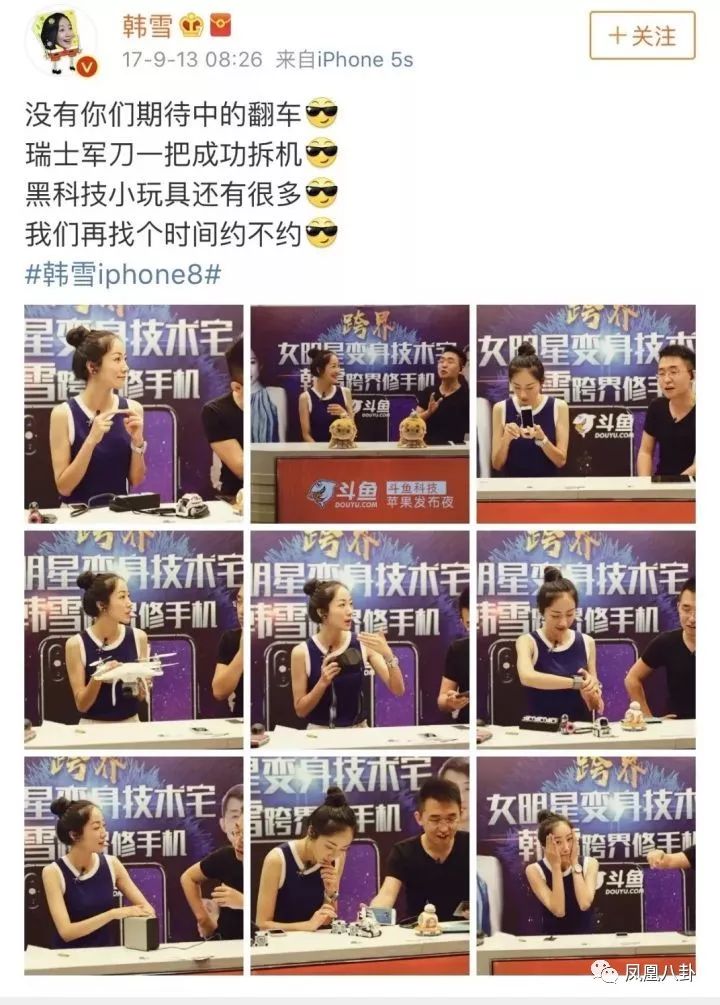Image resolution: width=720 pixels, height=1005 pixels.
Task: View the photo of her holding a white drone
Action: click(x=133, y=640)
